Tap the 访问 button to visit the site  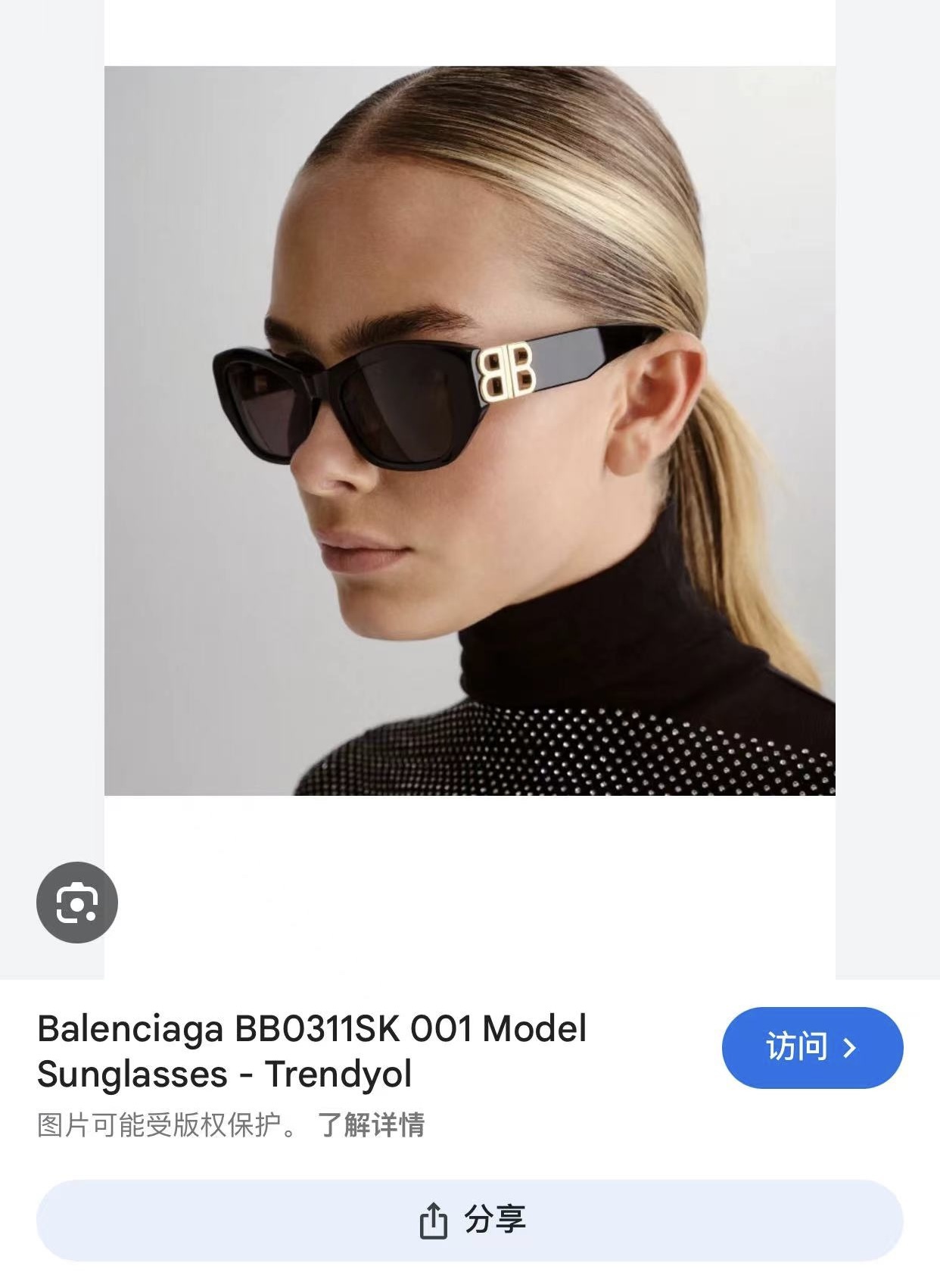point(812,1048)
